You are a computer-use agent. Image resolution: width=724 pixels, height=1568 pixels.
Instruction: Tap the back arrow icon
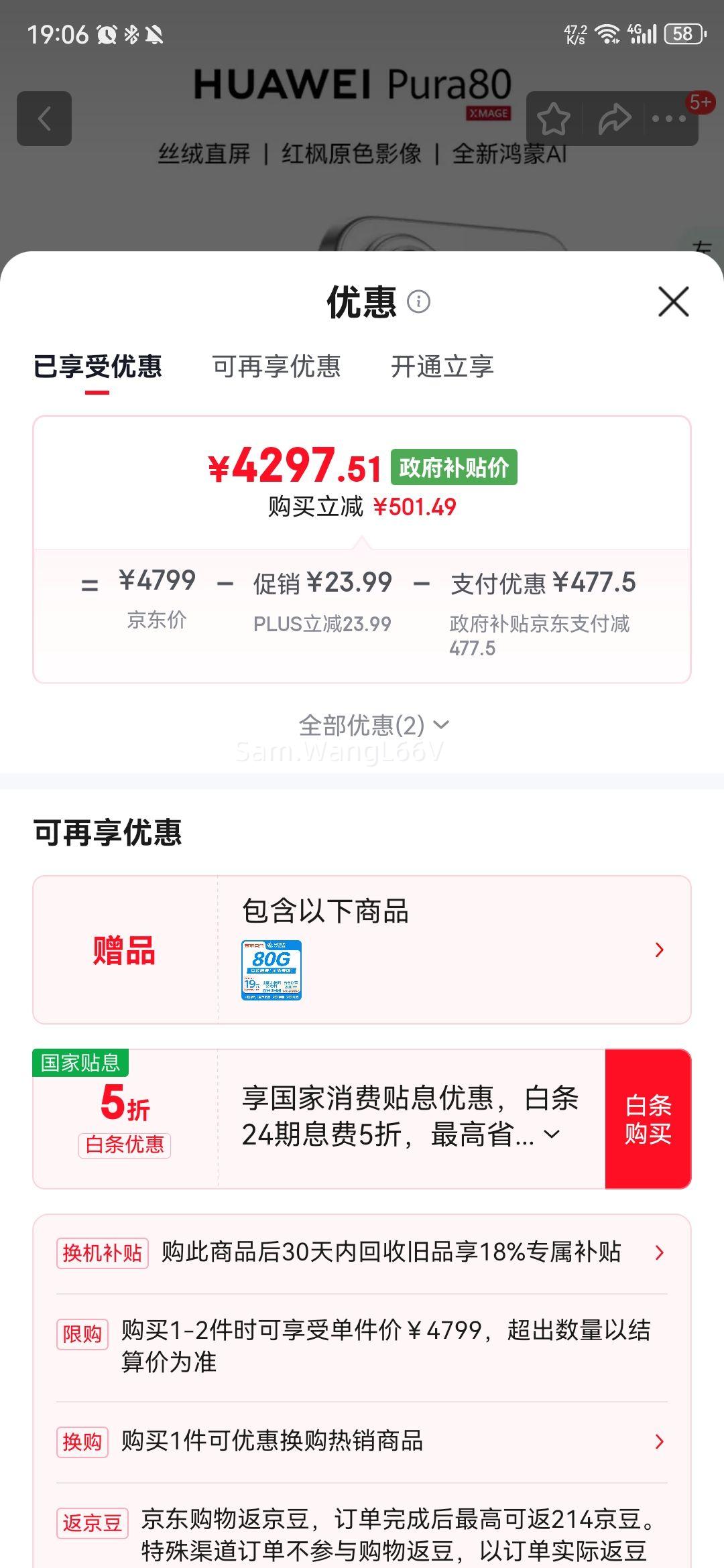46,119
